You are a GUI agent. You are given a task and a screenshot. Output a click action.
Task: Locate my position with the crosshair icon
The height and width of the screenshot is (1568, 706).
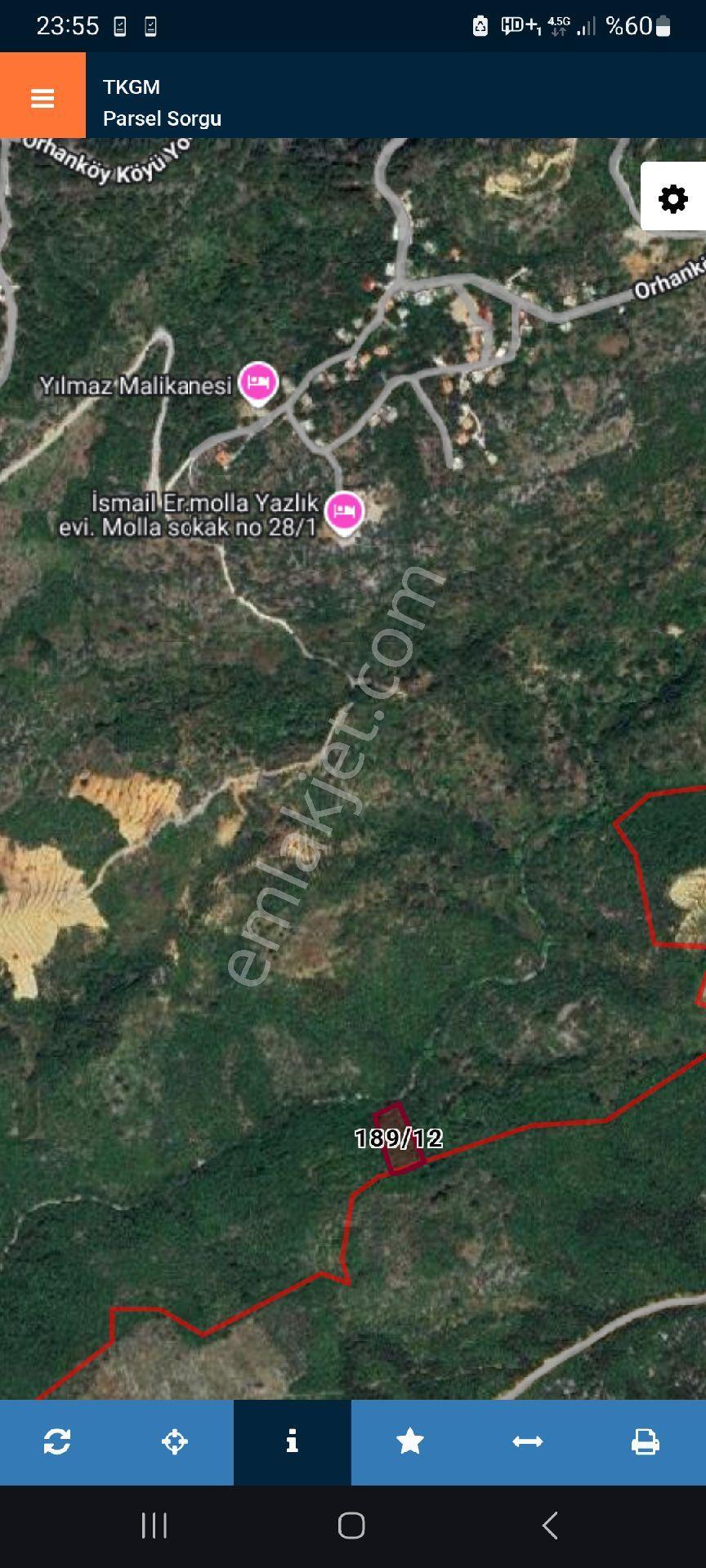pos(175,1441)
